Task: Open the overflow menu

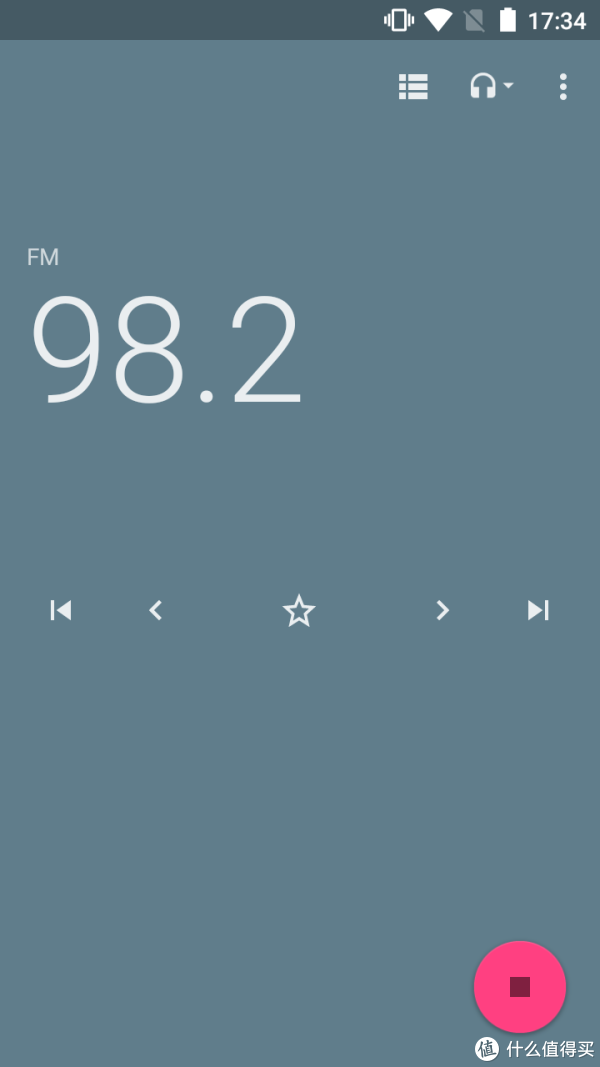Action: pos(563,87)
